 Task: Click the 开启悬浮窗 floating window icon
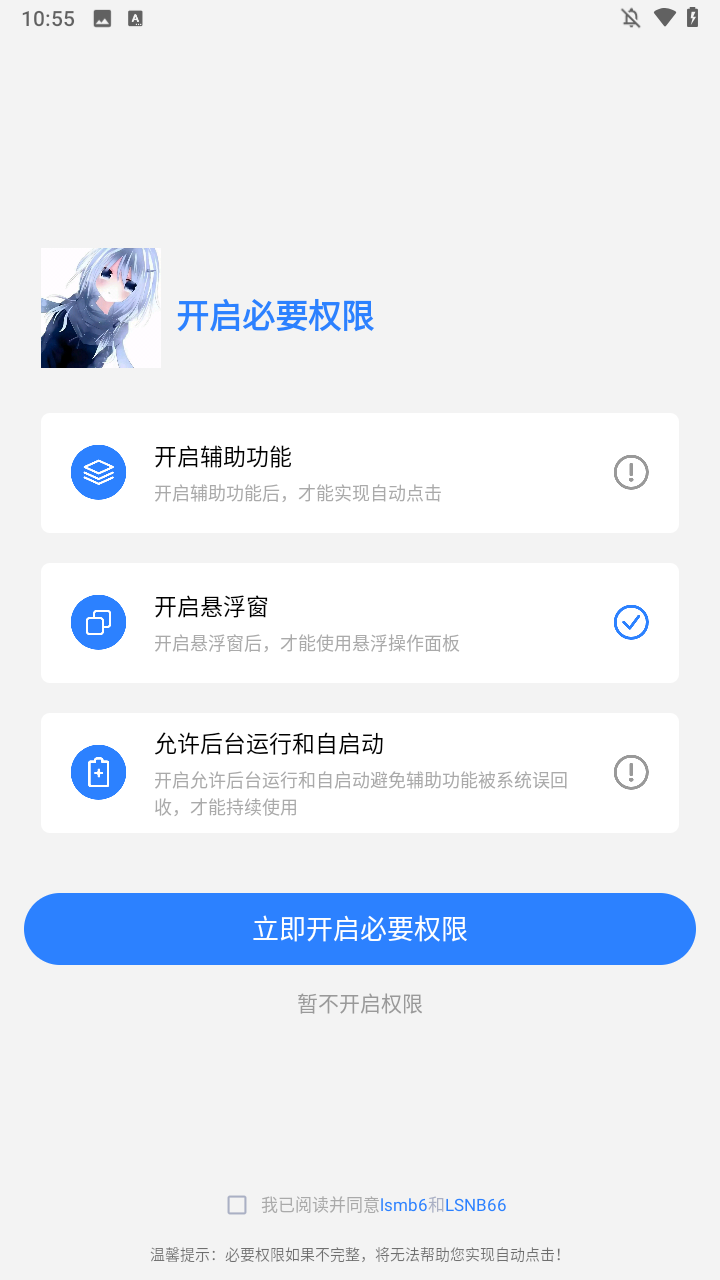point(98,622)
